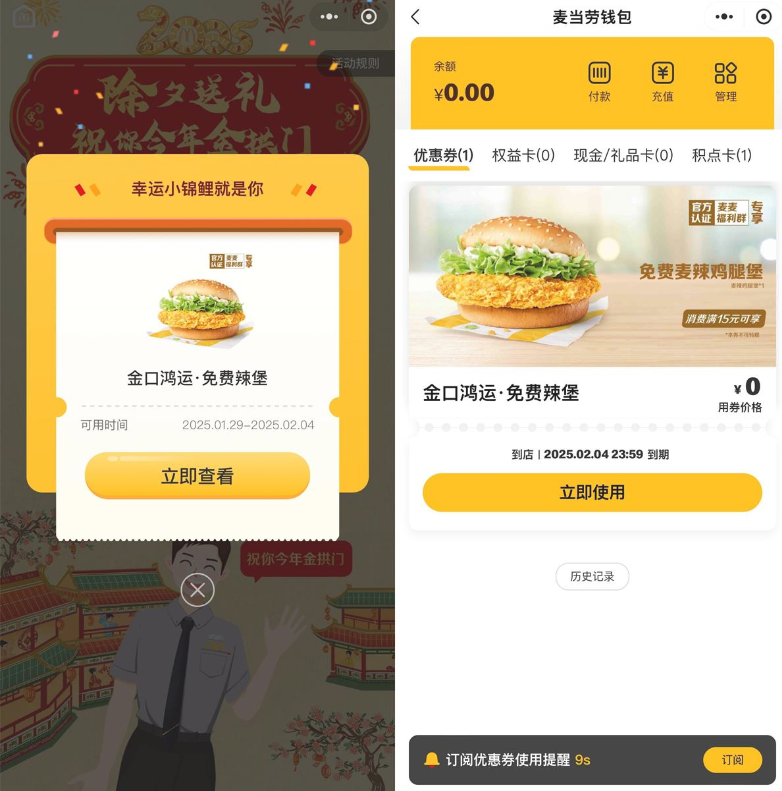Viewport: 782px width, 791px height.
Task: Tap the 充值 recharge icon
Action: (x=662, y=82)
